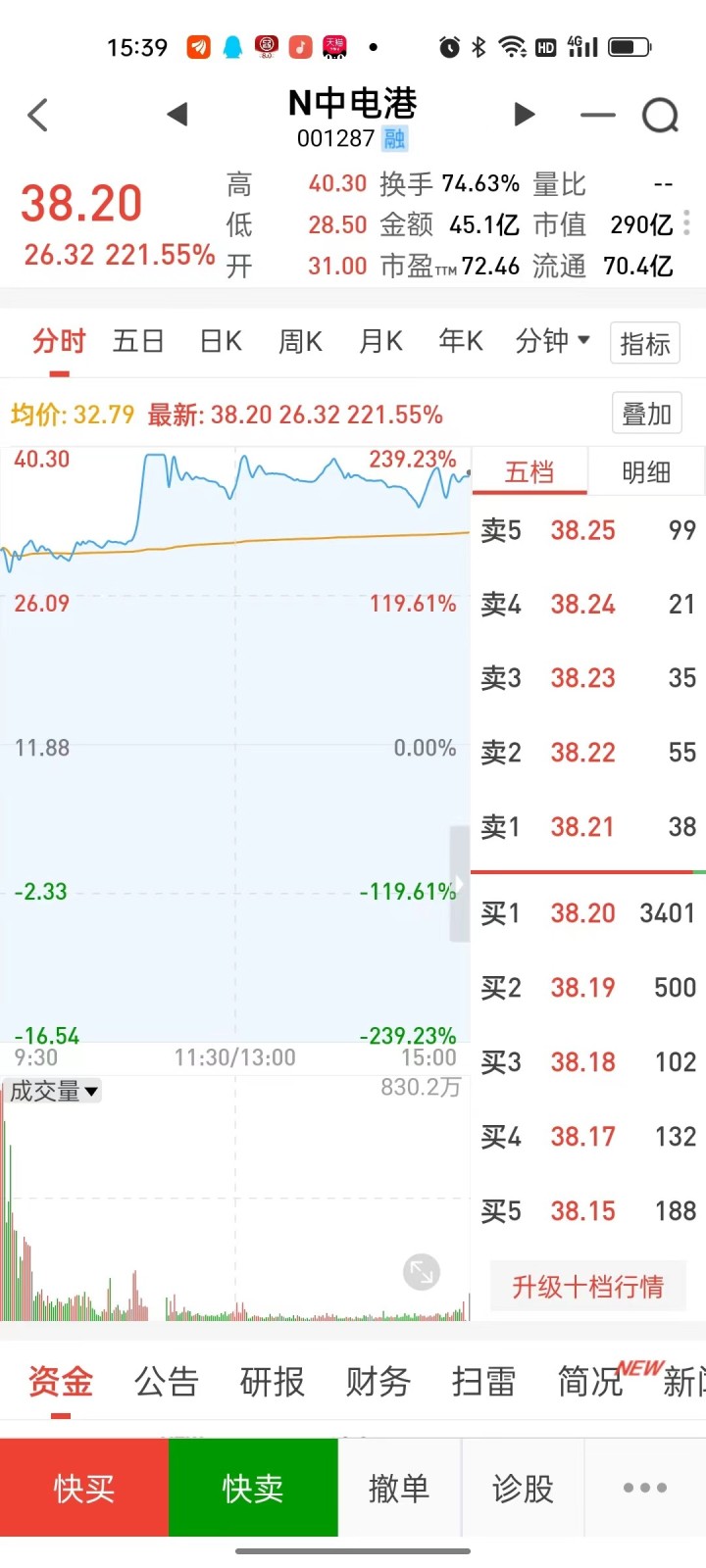Viewport: 706px width, 1568px height.
Task: Tap the 叠加 overlay button
Action: pos(646,415)
